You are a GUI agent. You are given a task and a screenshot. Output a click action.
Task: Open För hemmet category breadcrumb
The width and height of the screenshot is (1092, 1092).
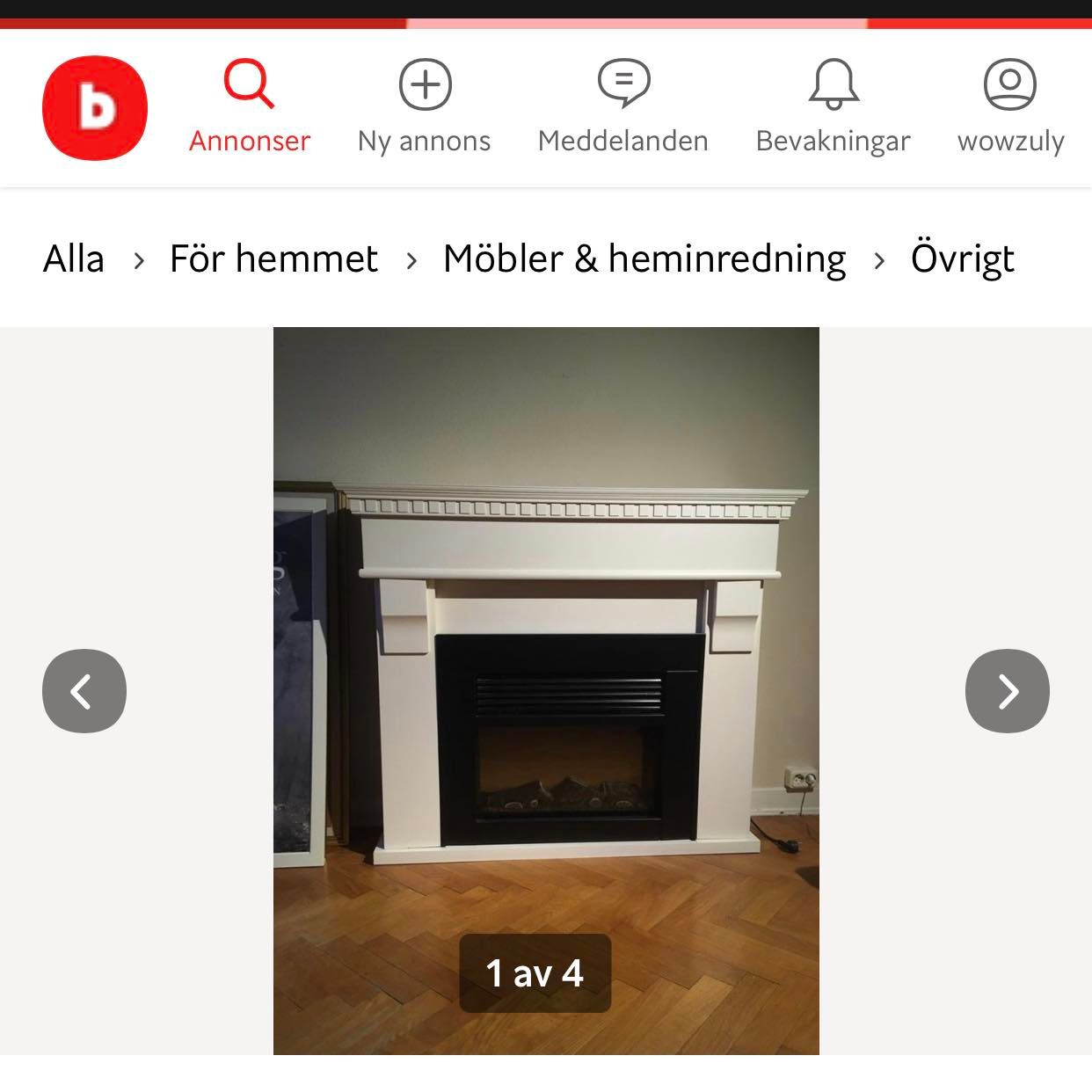tap(273, 259)
